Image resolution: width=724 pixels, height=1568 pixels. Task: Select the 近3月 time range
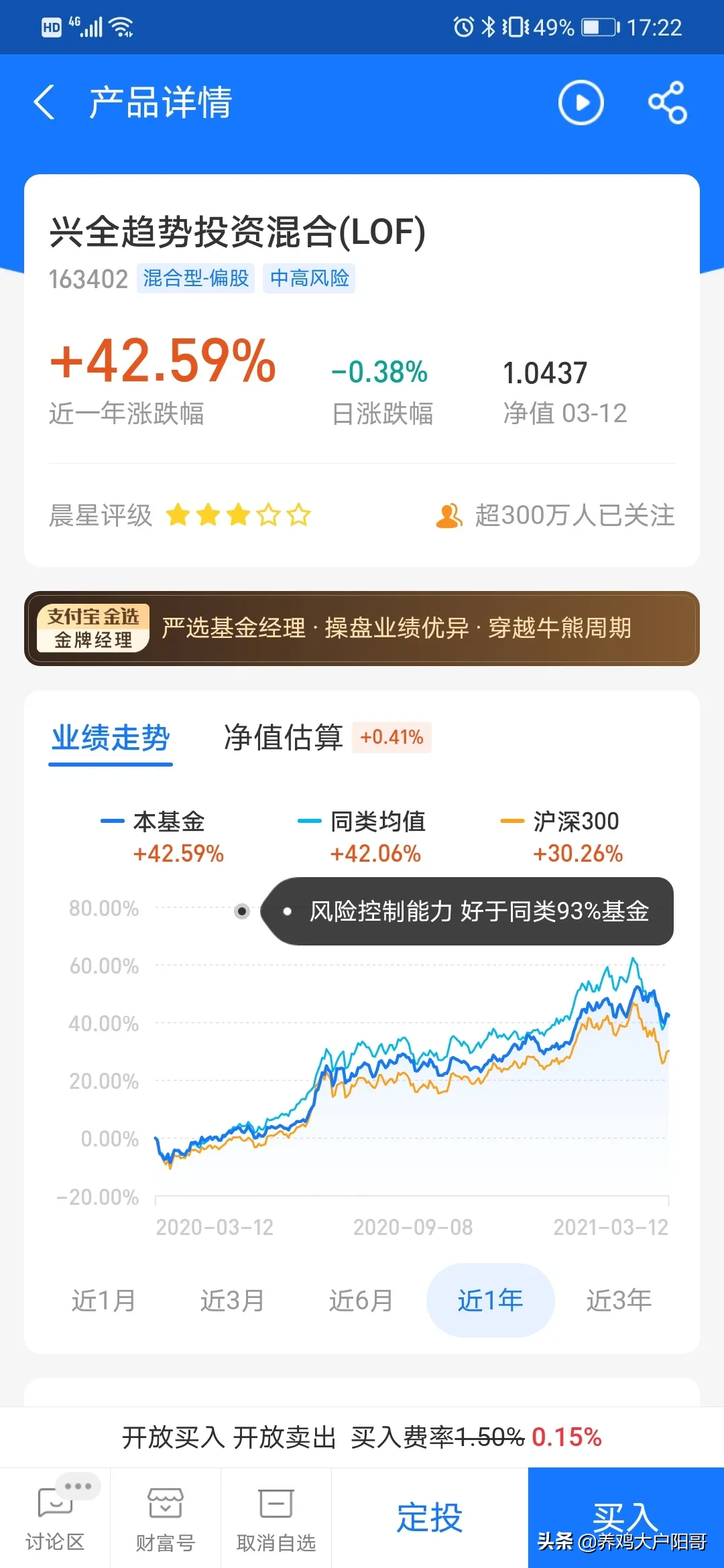[233, 1300]
